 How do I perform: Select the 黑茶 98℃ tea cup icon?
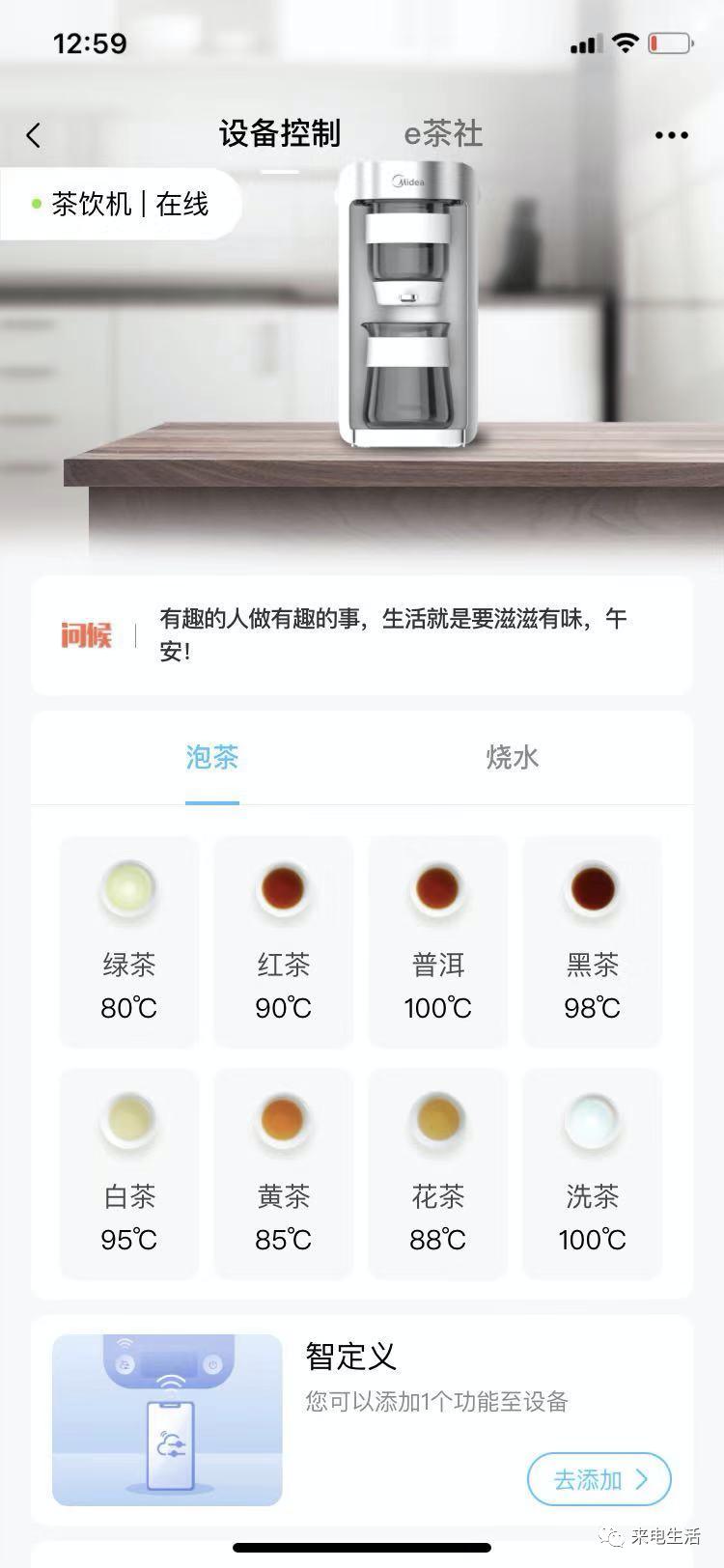[x=592, y=890]
